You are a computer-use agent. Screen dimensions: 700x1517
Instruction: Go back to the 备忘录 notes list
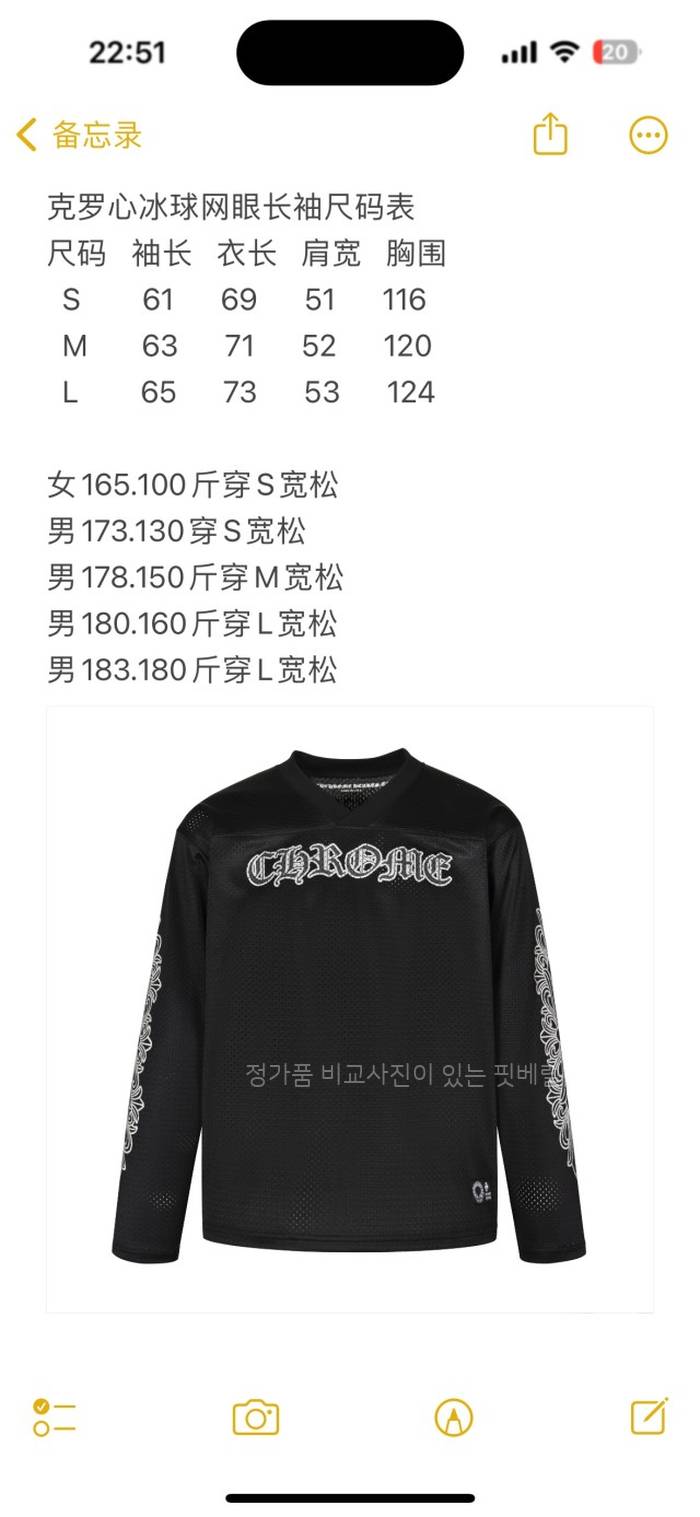(x=80, y=135)
